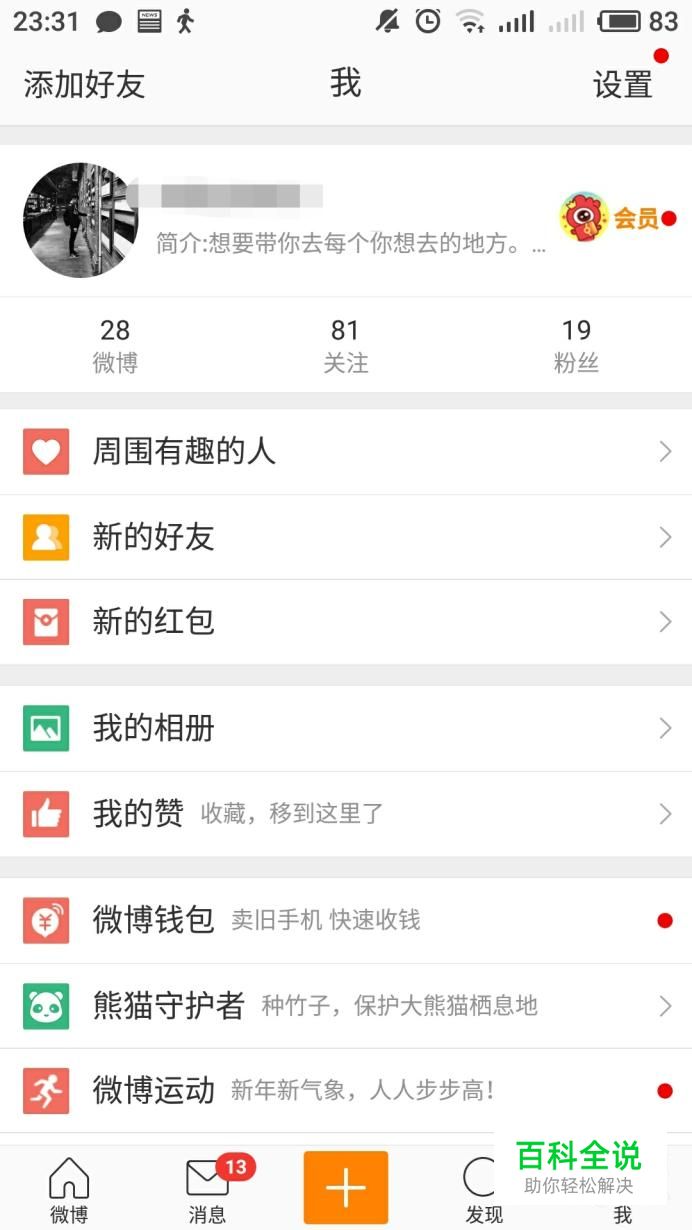Viewport: 692px width, 1230px height.
Task: Open 新的红包
Action: click(346, 622)
